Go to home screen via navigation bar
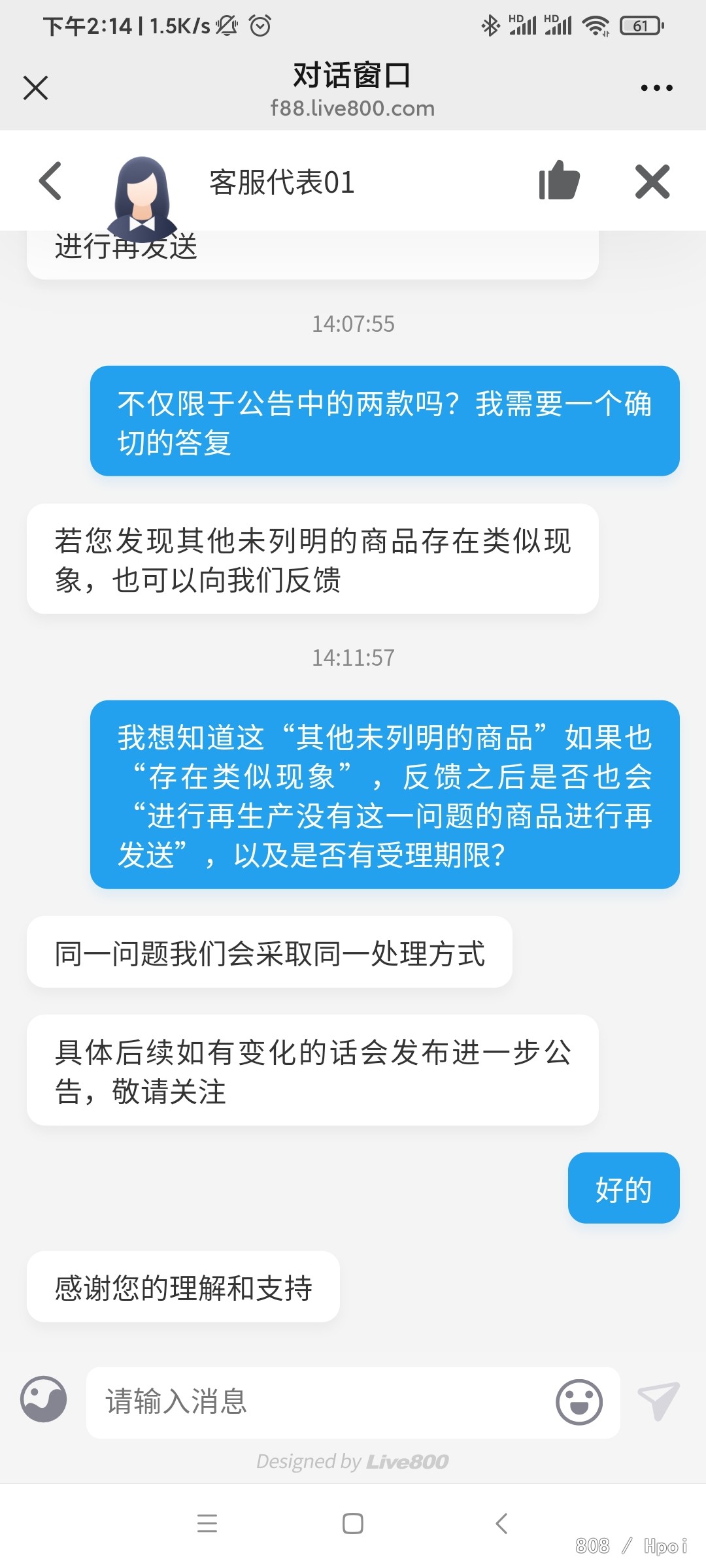Image resolution: width=706 pixels, height=1568 pixels. (353, 1524)
